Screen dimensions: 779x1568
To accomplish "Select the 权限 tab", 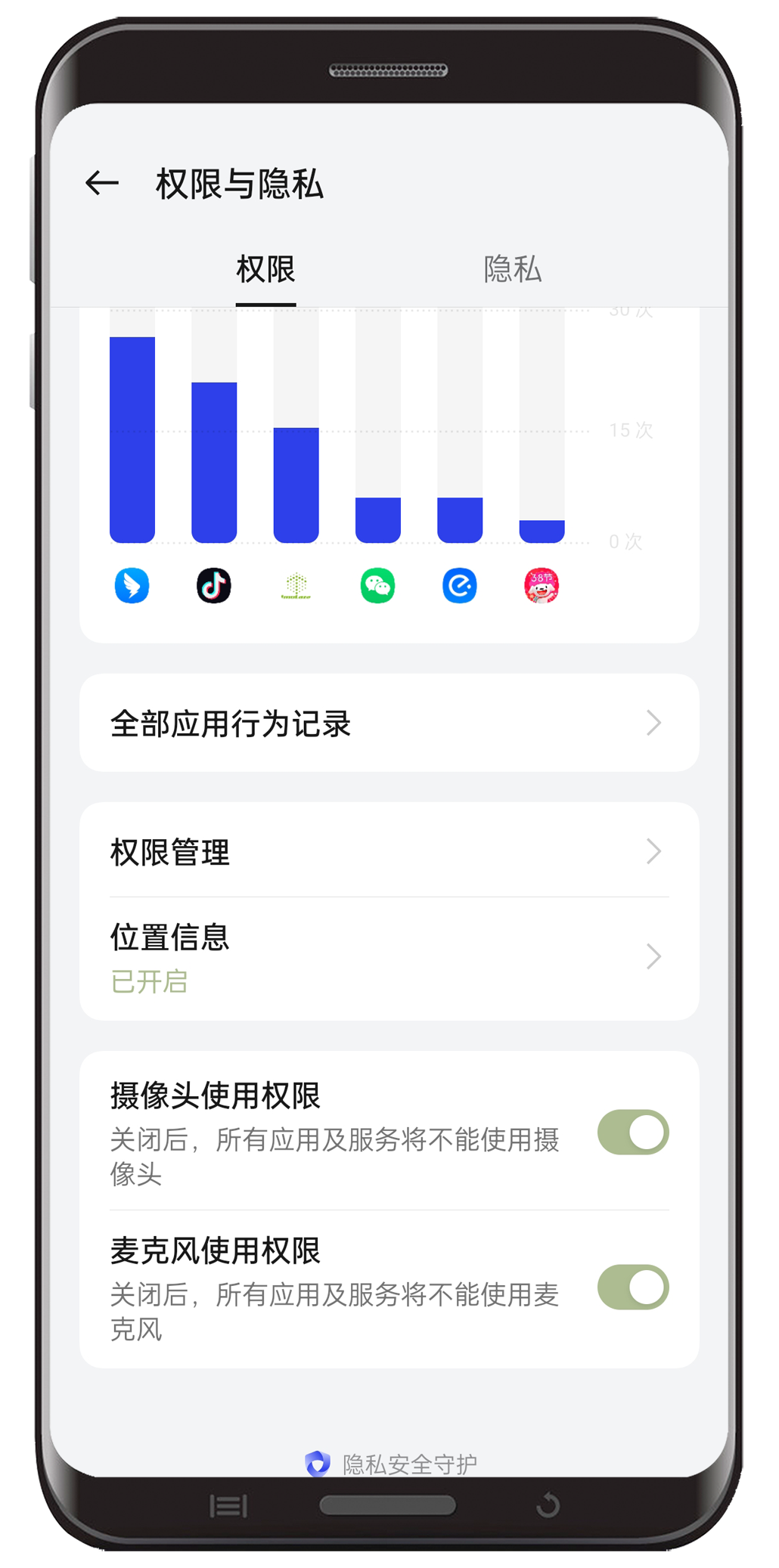I will pos(265,269).
